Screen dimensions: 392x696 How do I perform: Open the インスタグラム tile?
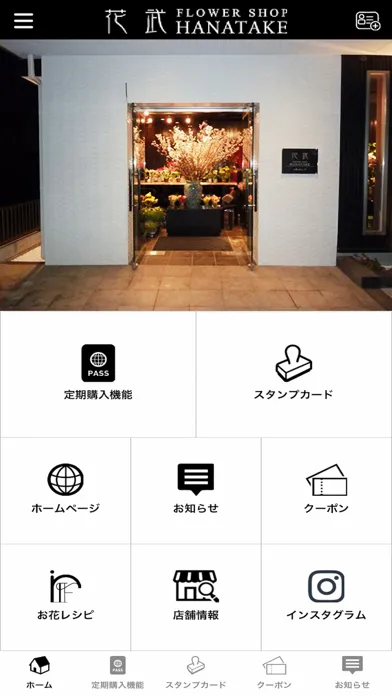click(x=327, y=597)
